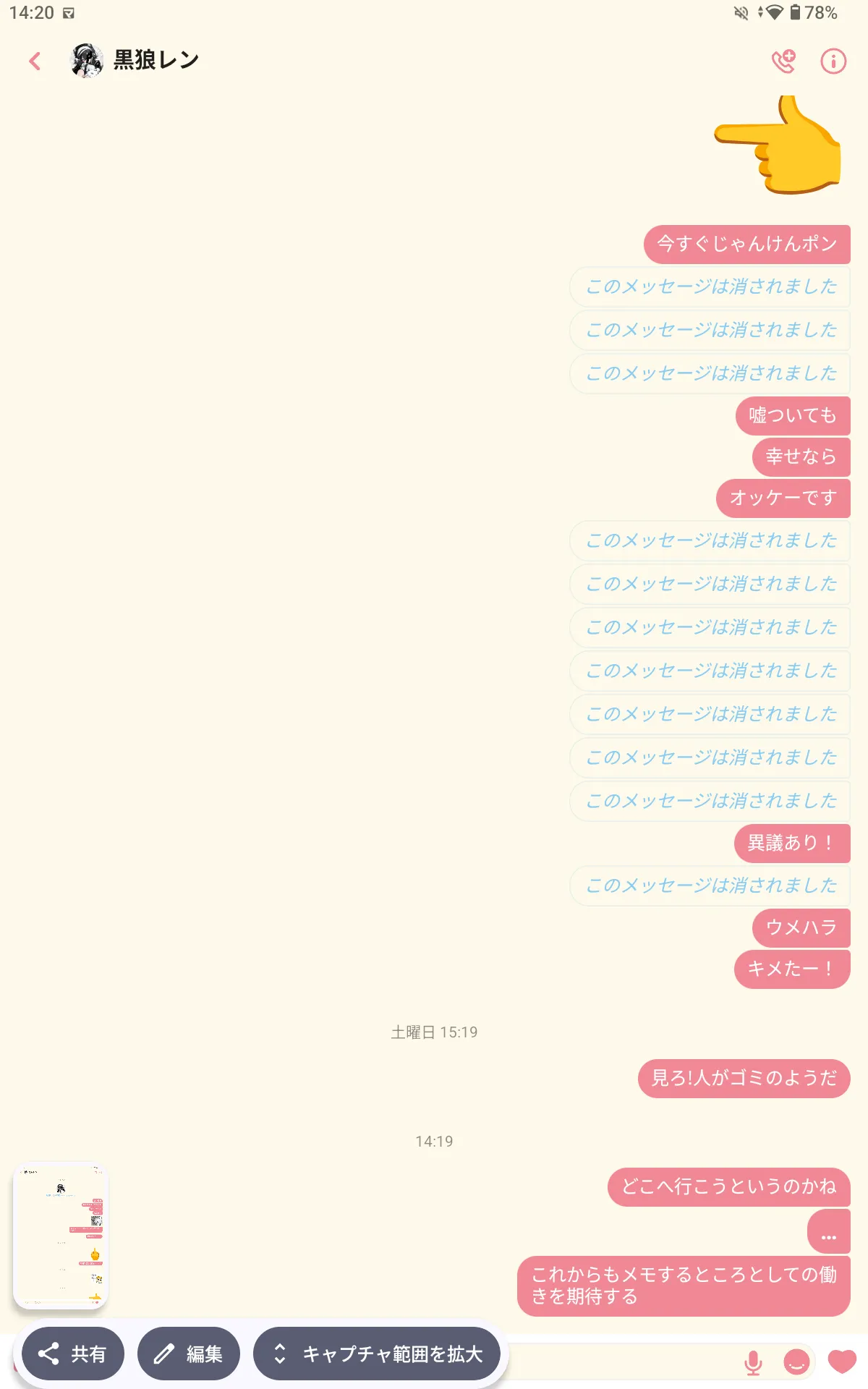Open 黒狼レン's profile picture
The width and height of the screenshot is (868, 1389).
point(86,61)
